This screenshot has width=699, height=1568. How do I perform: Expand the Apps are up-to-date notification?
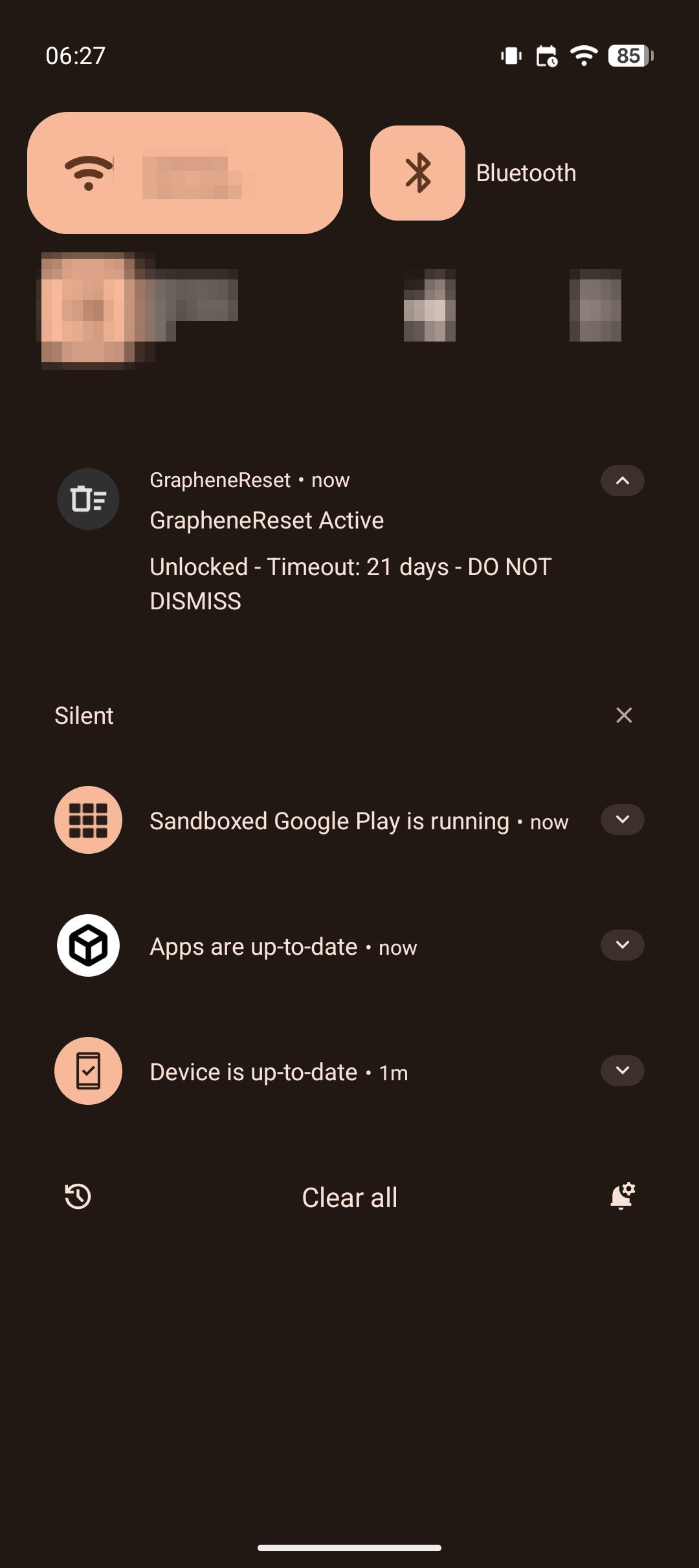[x=622, y=944]
